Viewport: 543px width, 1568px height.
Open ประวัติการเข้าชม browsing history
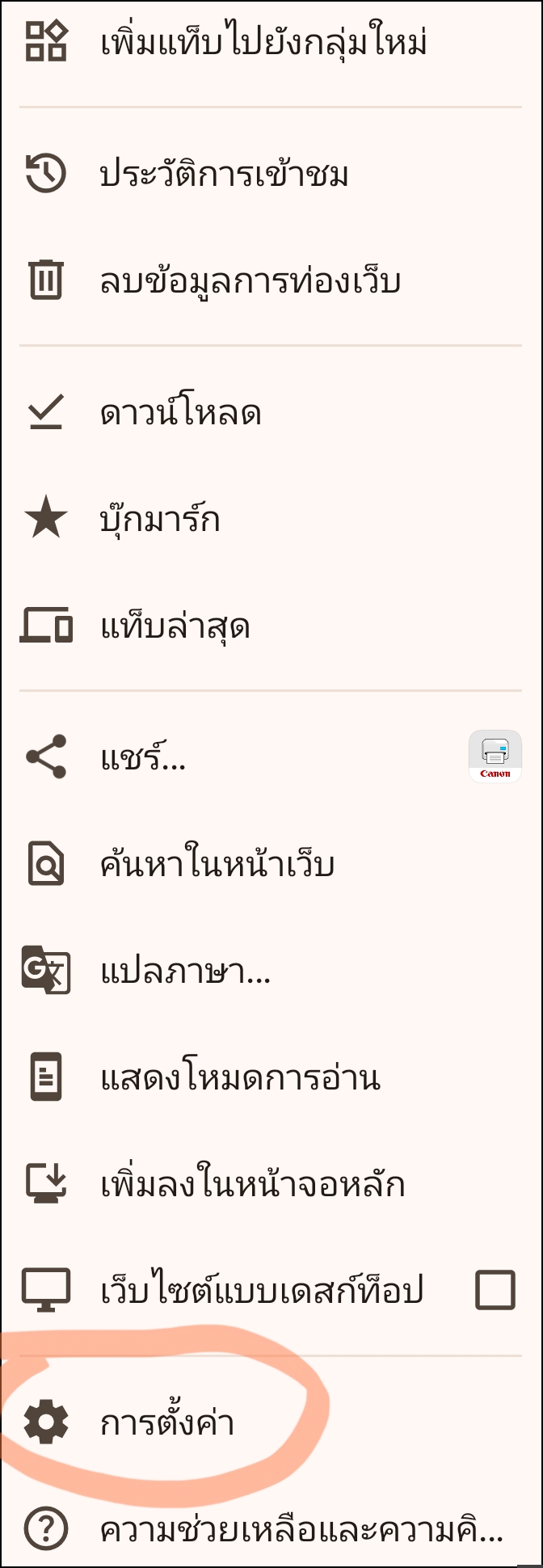coord(224,175)
